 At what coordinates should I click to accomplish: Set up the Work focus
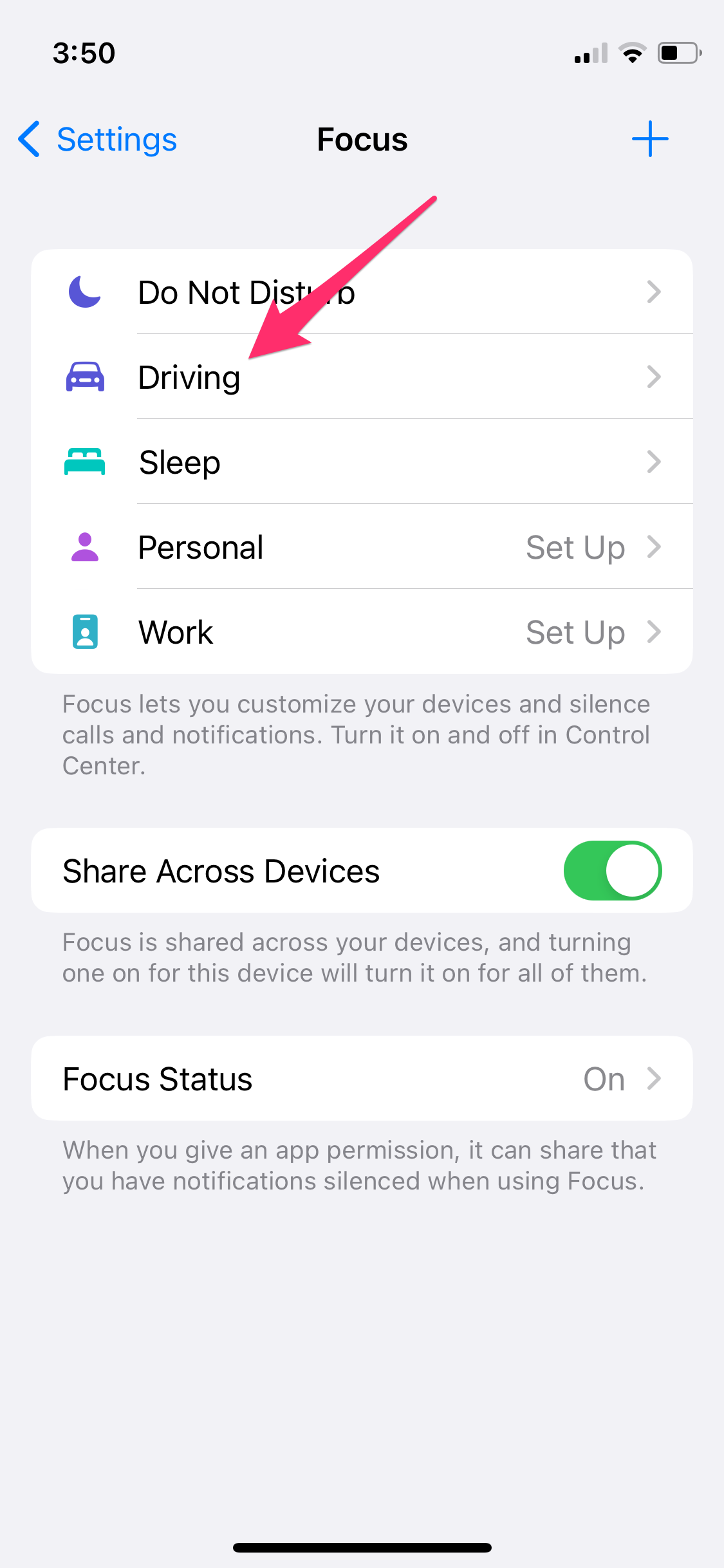click(362, 632)
